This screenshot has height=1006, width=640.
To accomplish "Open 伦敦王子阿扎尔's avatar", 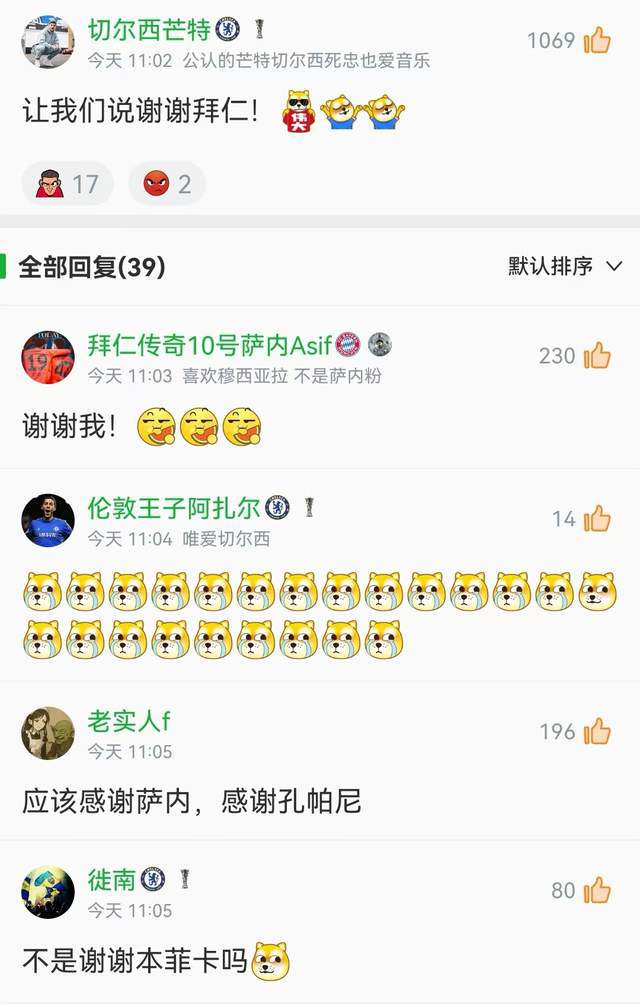I will coord(48,519).
